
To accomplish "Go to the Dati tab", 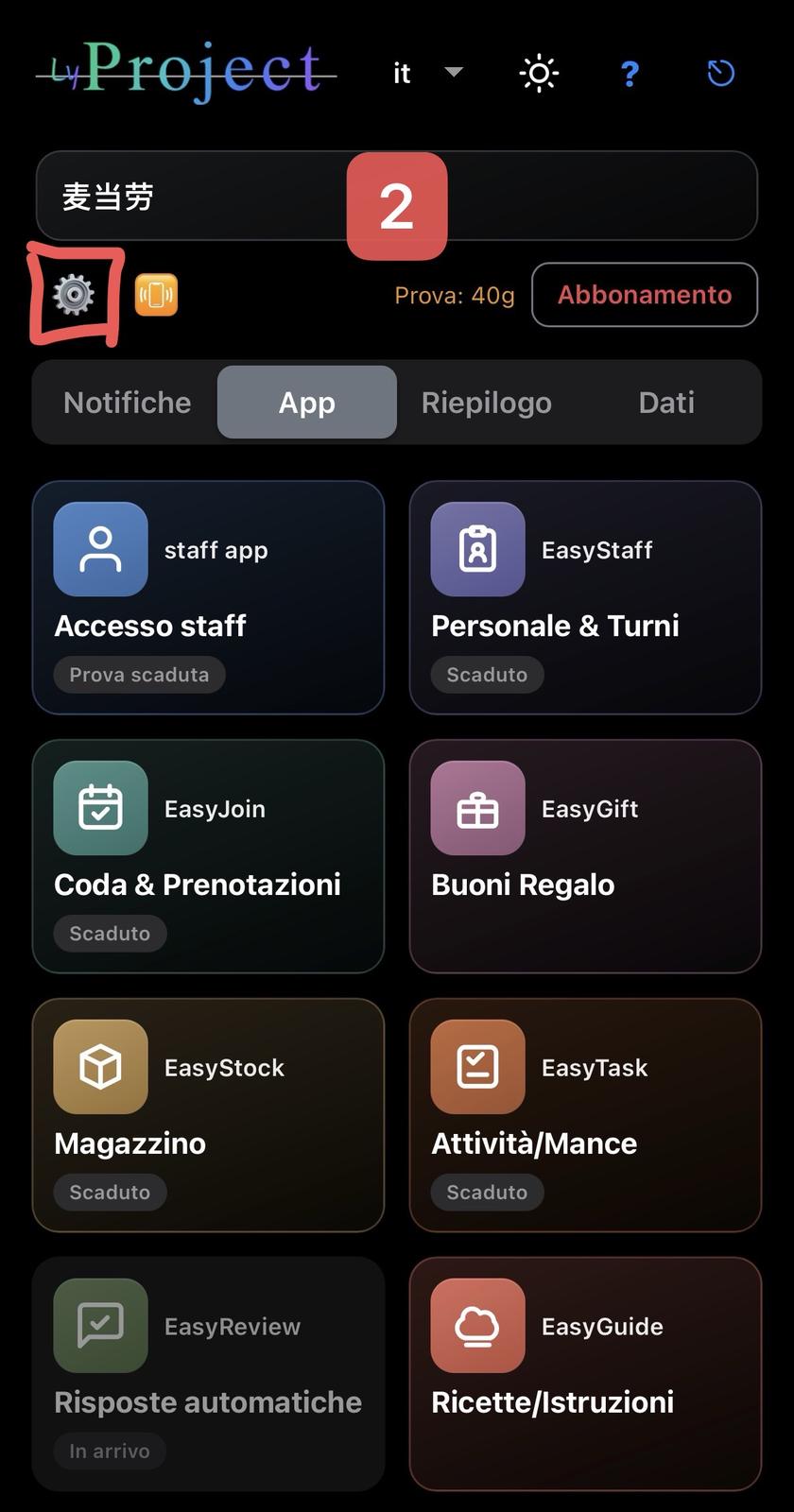I will tap(666, 403).
